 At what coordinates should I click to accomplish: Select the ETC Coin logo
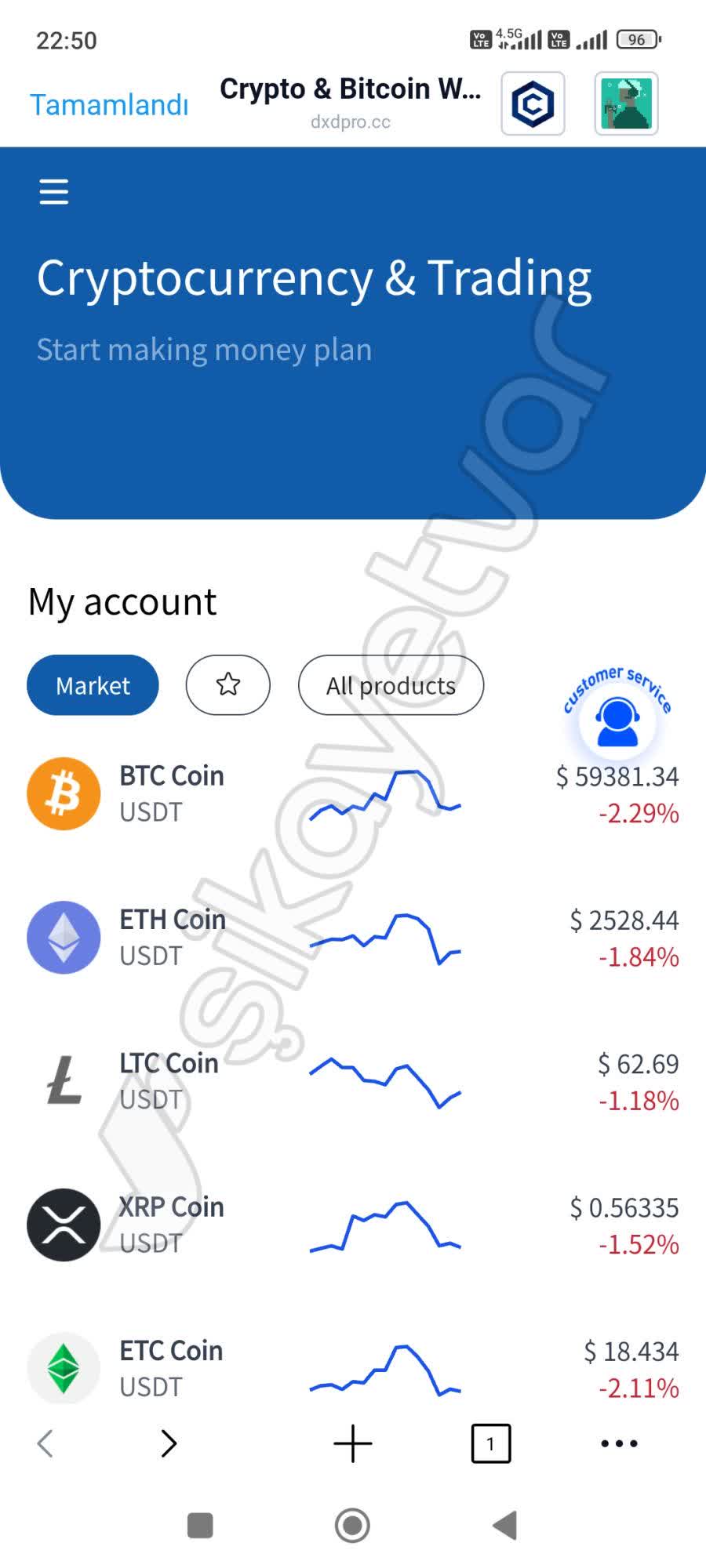tap(64, 1369)
